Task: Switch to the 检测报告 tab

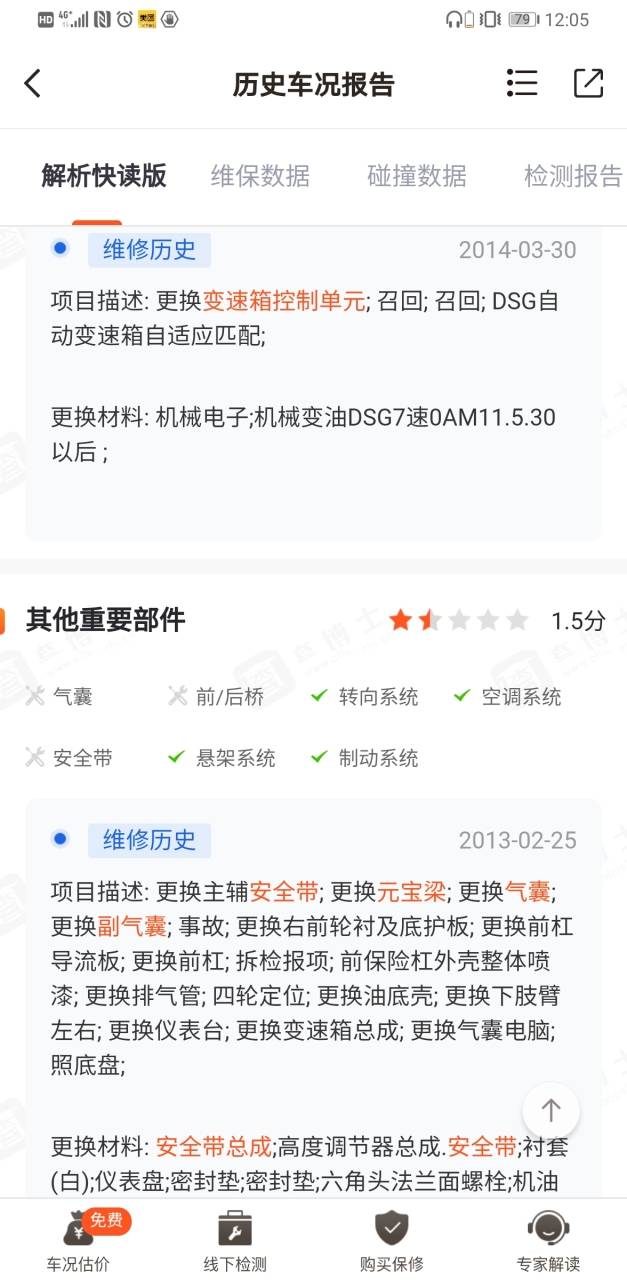Action: (x=574, y=176)
